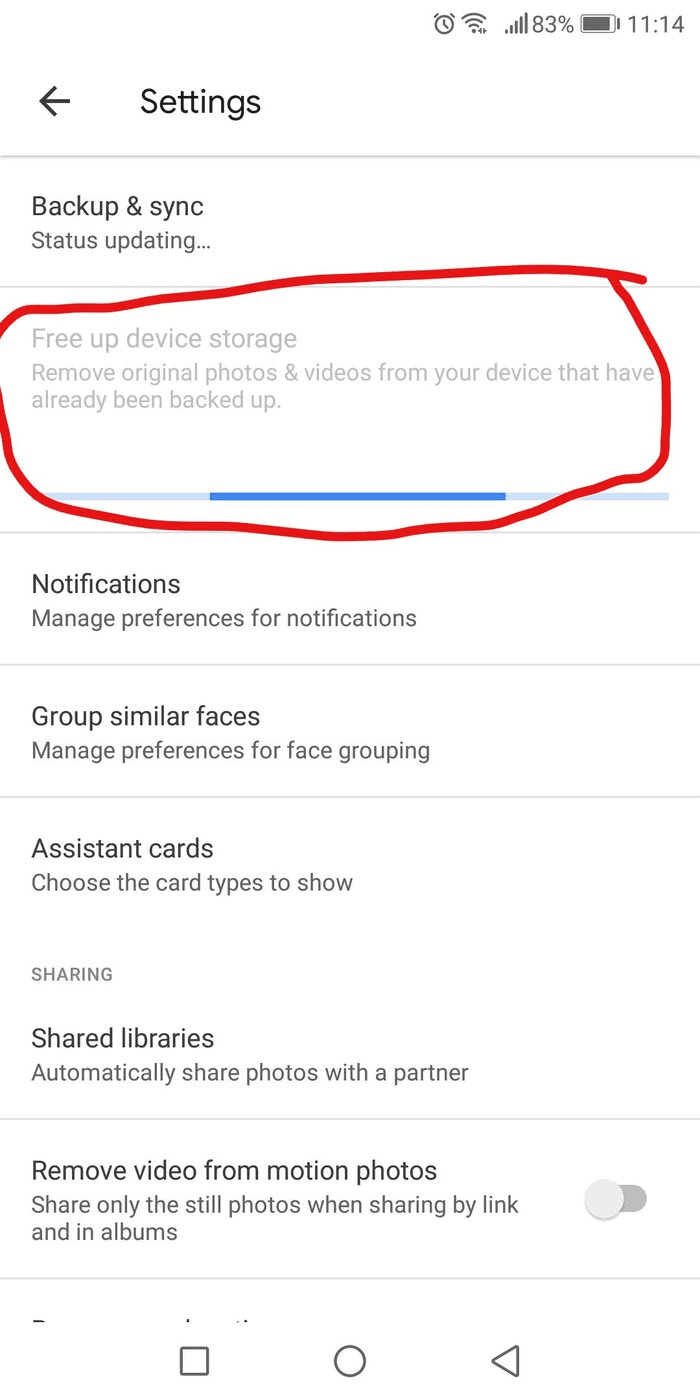
Task: Go back from Settings
Action: coord(54,101)
